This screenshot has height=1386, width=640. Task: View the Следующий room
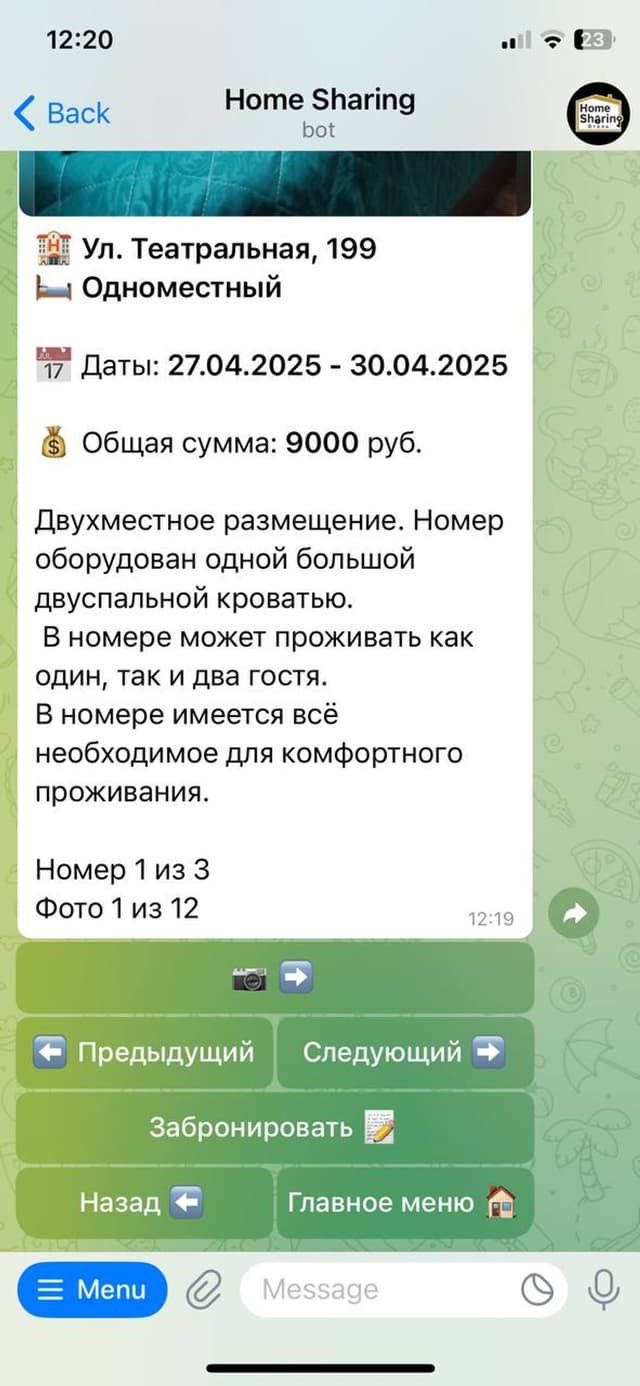[x=404, y=1052]
